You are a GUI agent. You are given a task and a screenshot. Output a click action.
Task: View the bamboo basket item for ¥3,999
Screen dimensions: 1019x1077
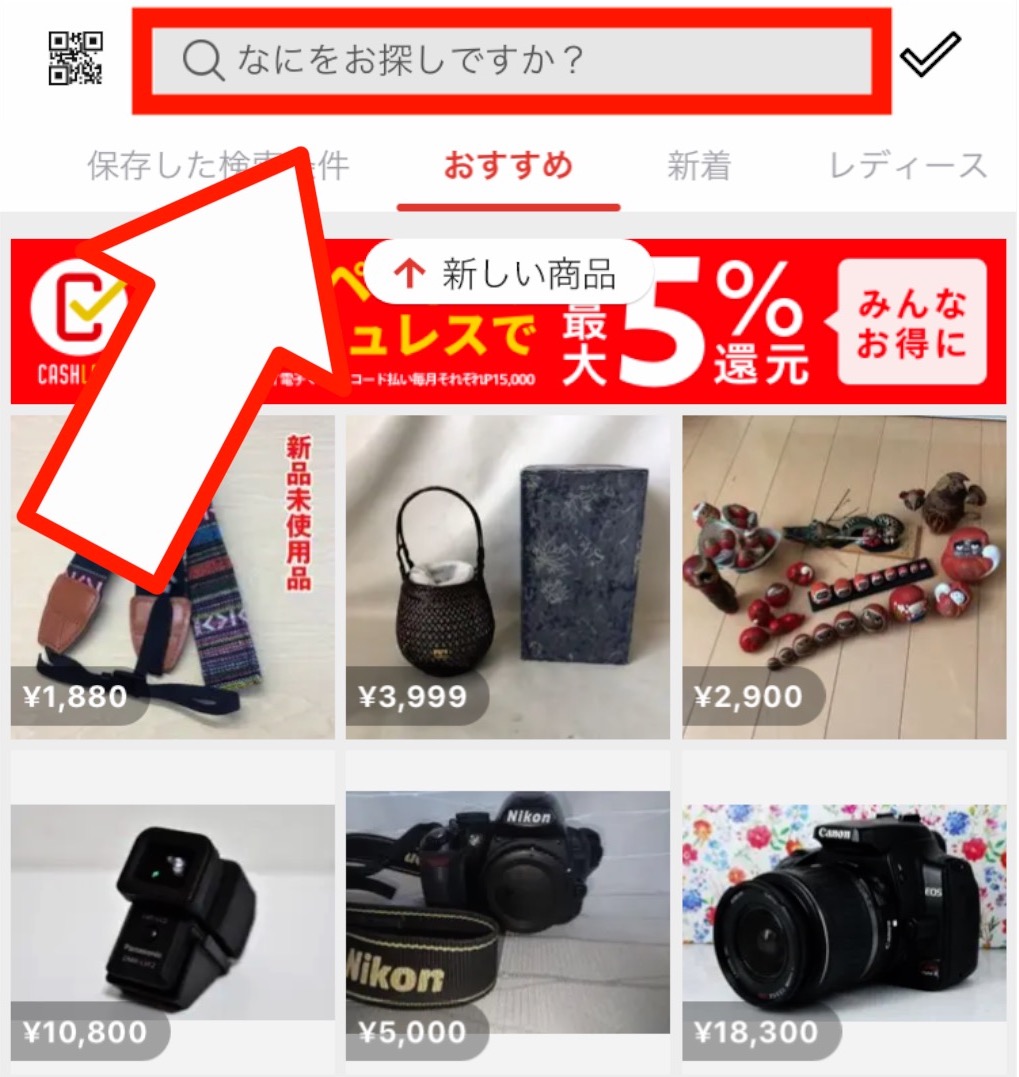click(508, 577)
